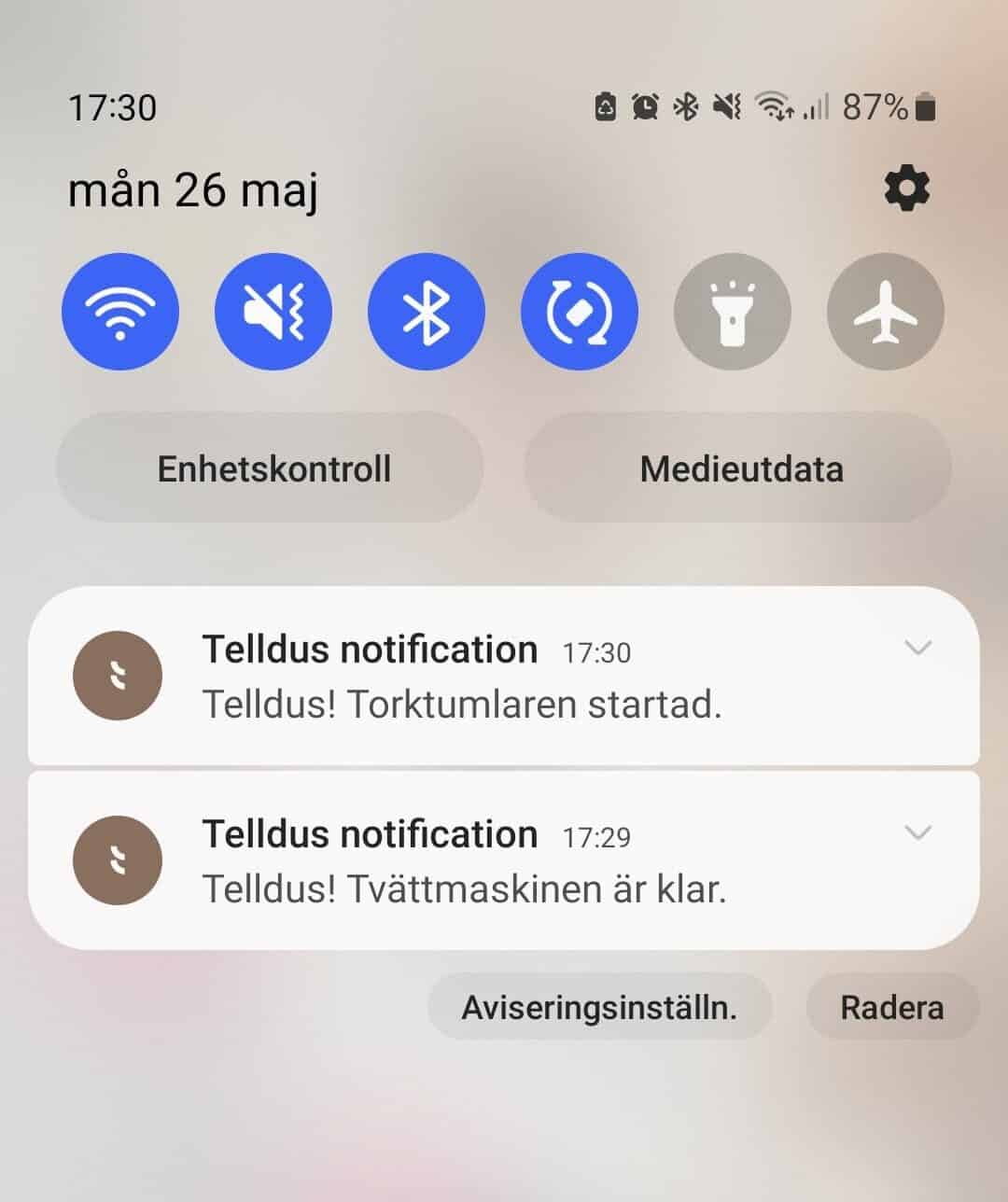Open Medieutdata media output

click(739, 468)
